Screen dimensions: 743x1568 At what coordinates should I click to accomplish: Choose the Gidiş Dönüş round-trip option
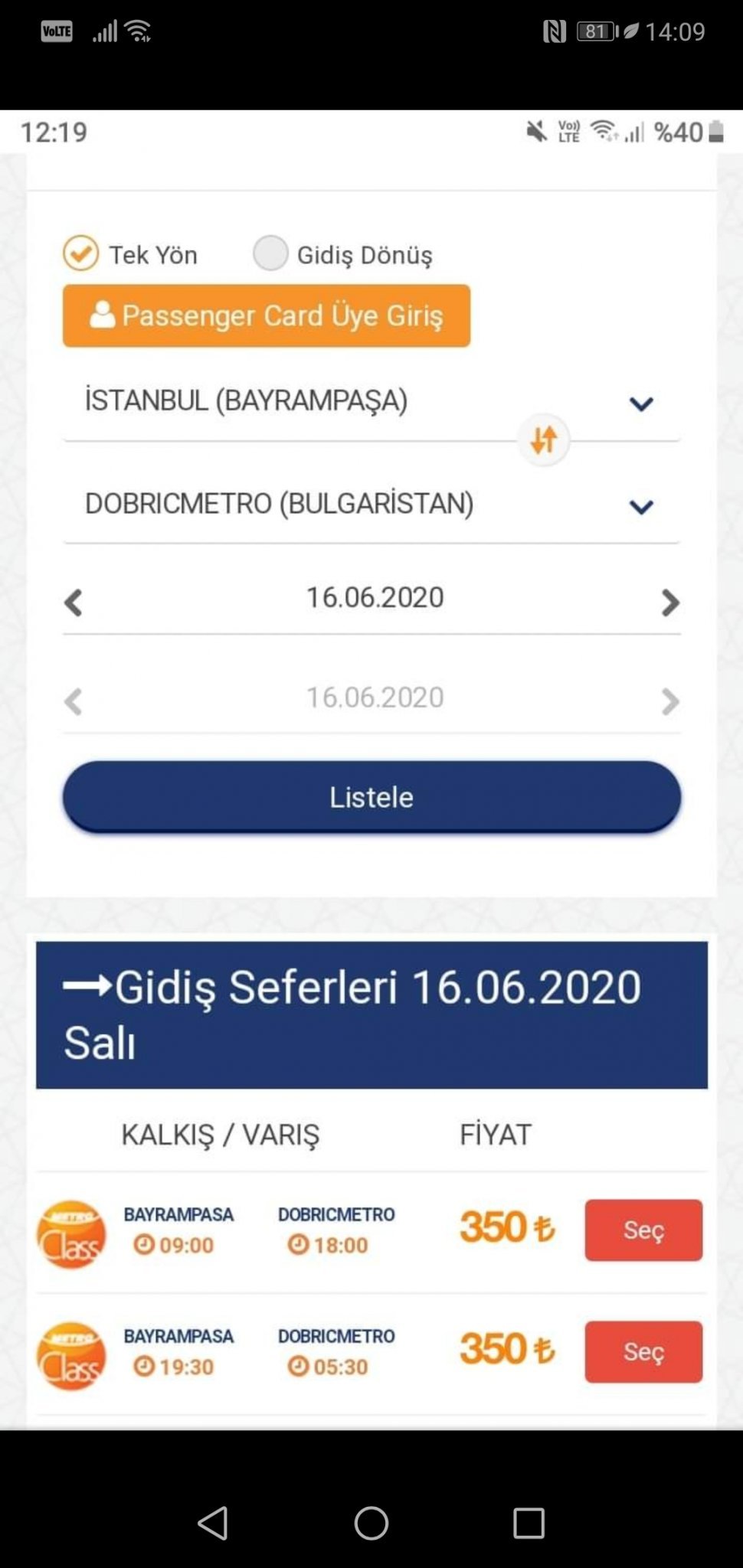point(270,253)
